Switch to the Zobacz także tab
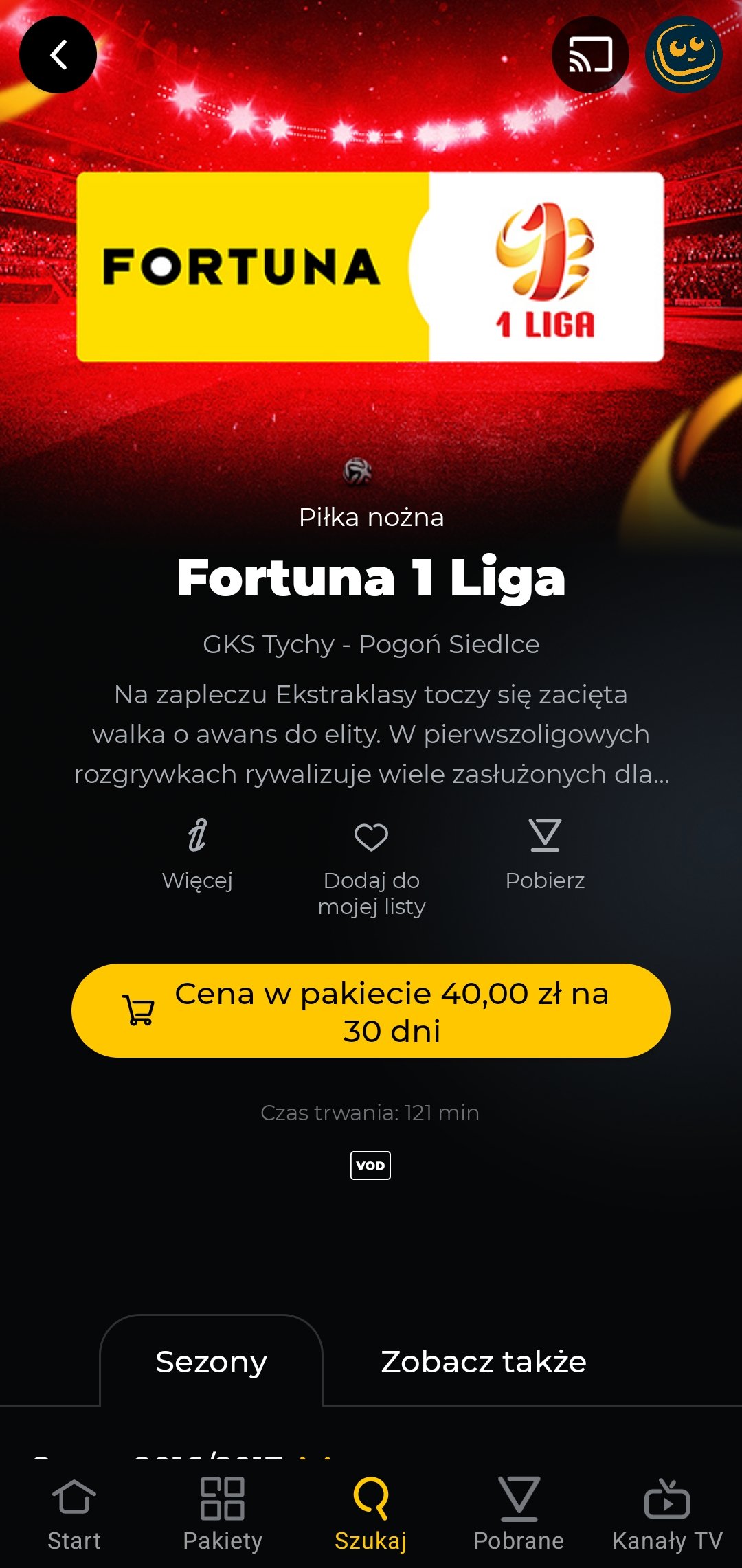 (483, 1361)
